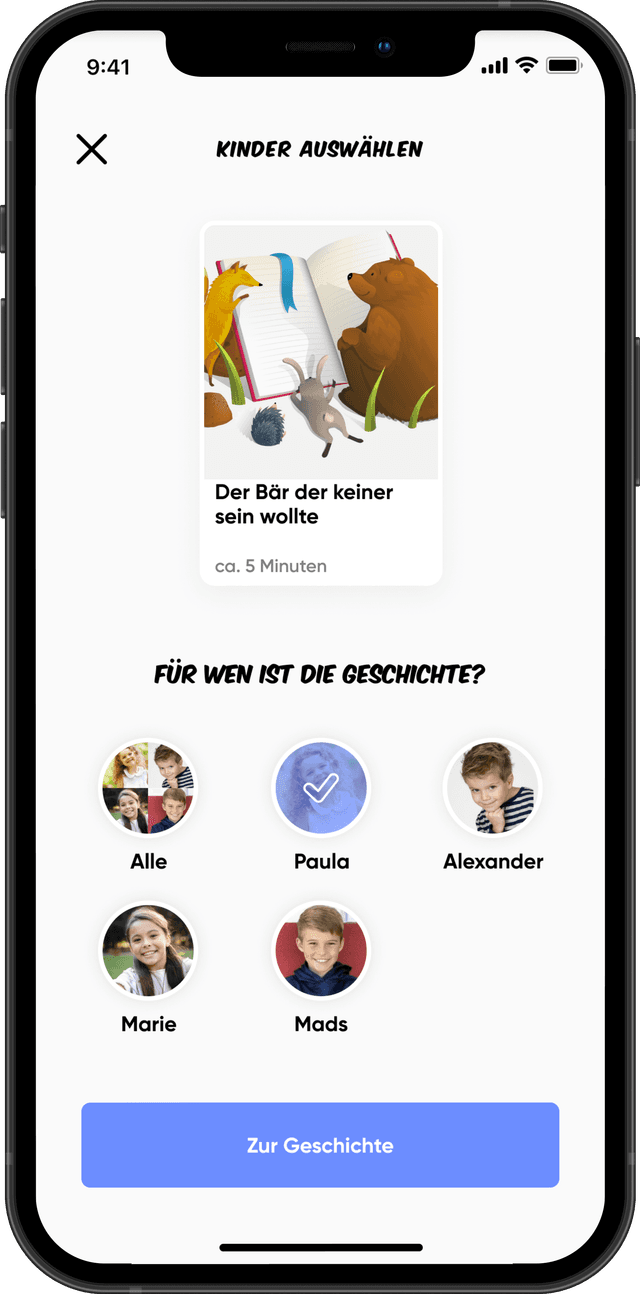Open the story card Der Bär der keiner sein wollte
This screenshot has height=1294, width=640.
coord(321,403)
